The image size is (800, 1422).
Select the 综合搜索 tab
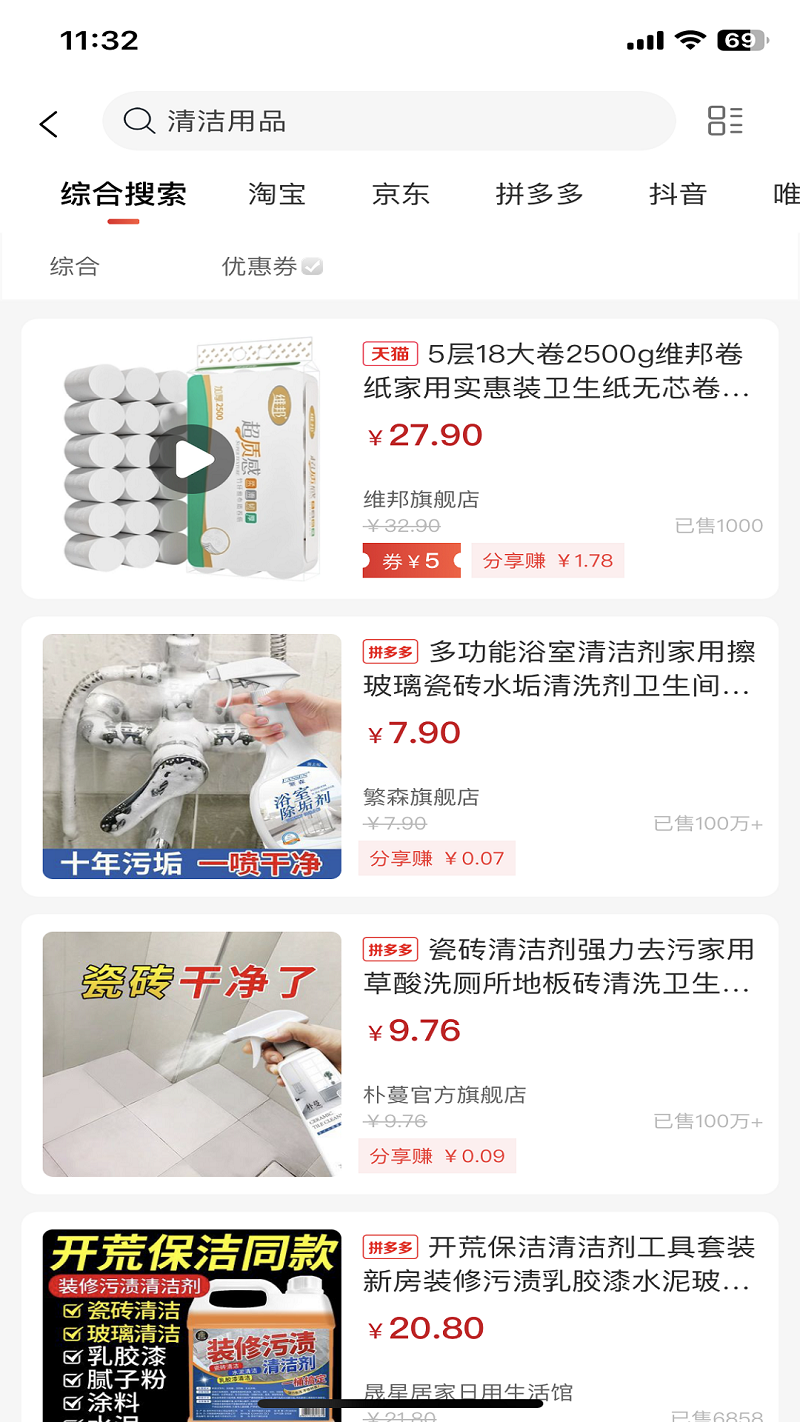click(x=123, y=194)
